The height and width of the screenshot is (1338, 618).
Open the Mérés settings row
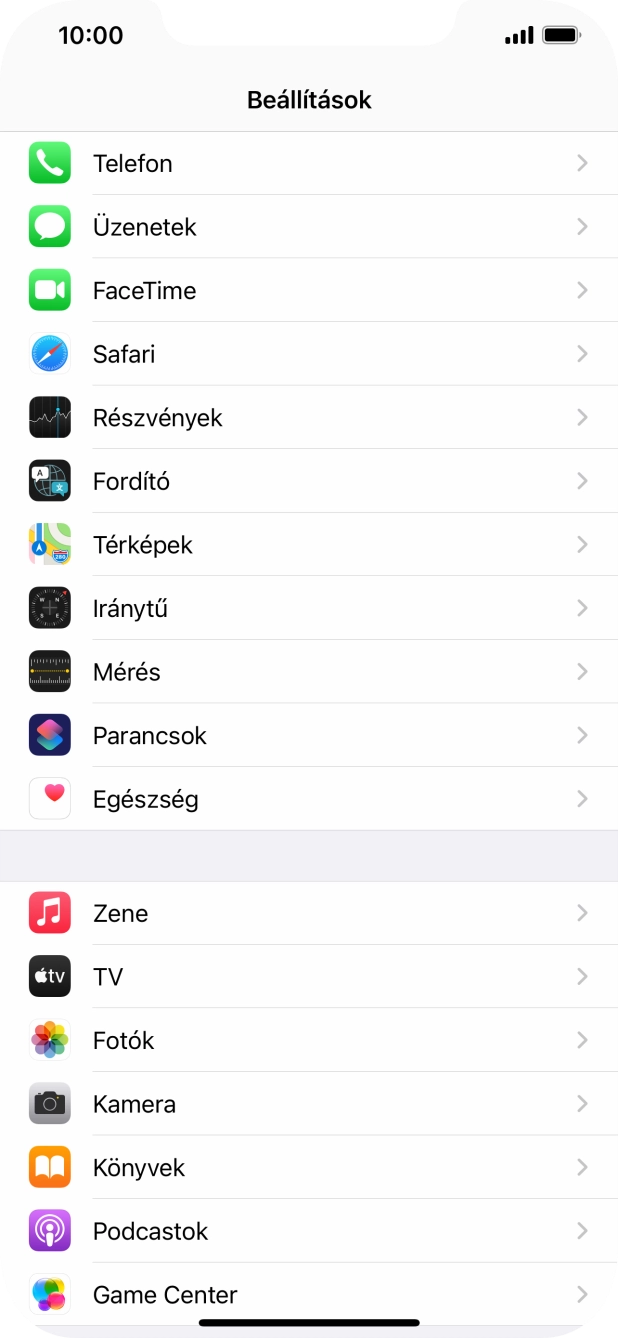[x=309, y=672]
